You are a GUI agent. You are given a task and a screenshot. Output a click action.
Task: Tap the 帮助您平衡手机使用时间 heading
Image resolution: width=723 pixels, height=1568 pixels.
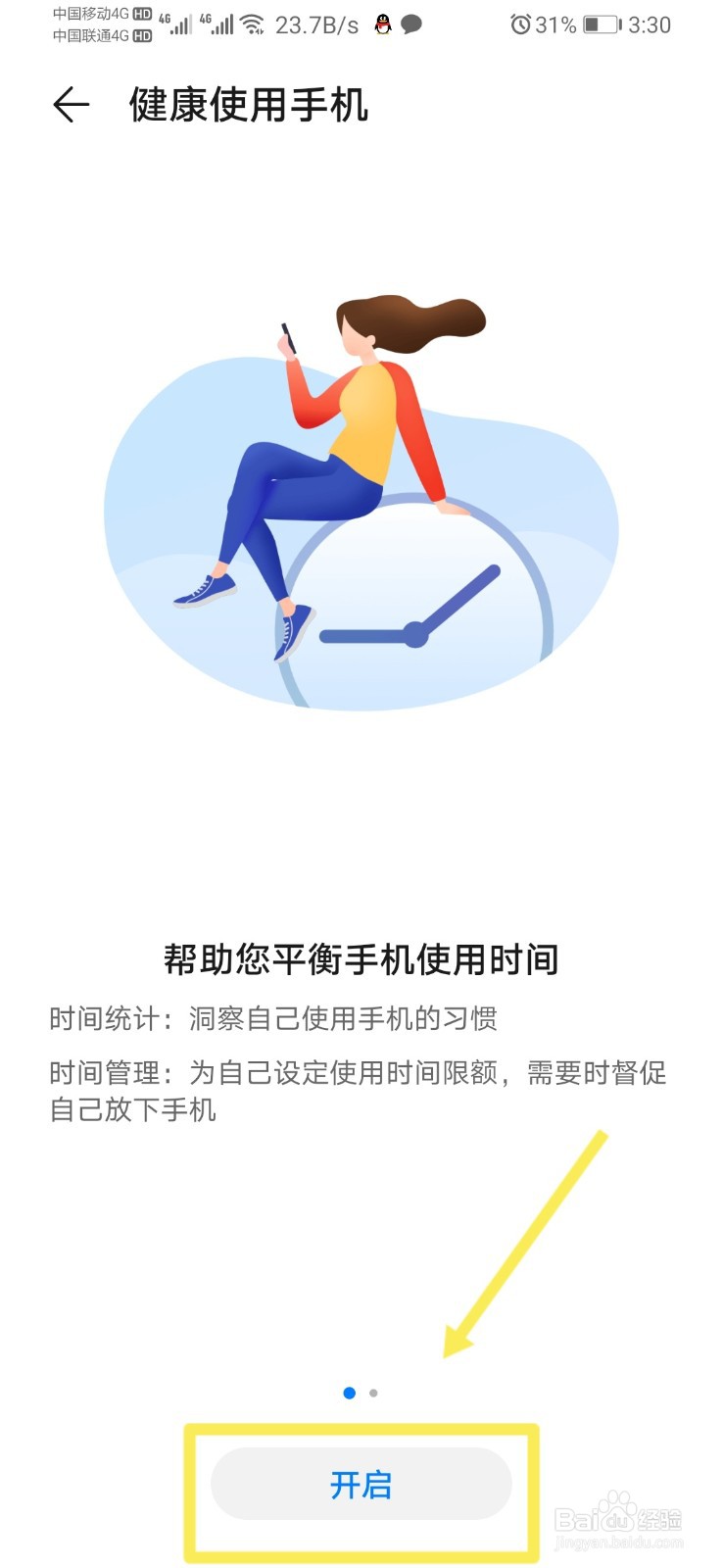point(361,960)
